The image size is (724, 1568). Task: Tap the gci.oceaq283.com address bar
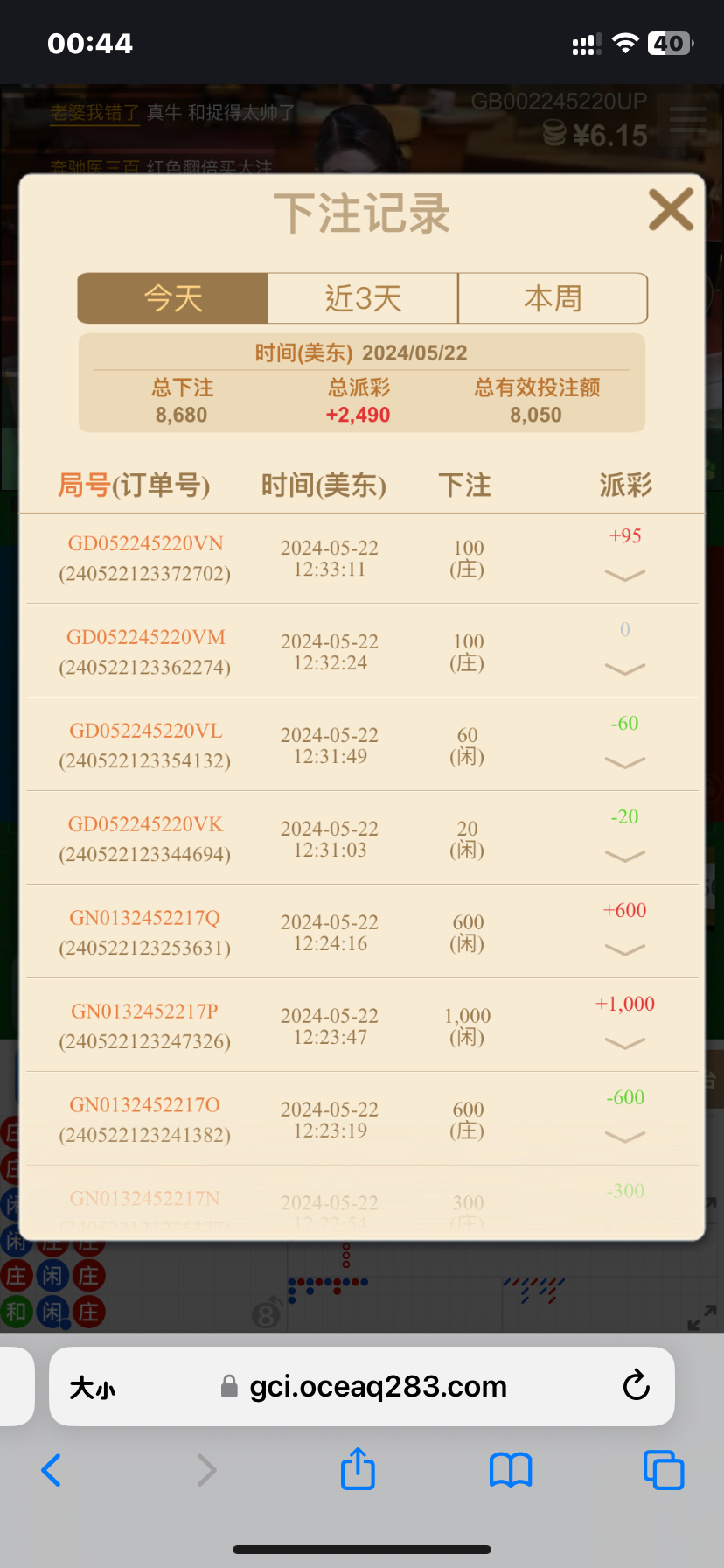378,1386
